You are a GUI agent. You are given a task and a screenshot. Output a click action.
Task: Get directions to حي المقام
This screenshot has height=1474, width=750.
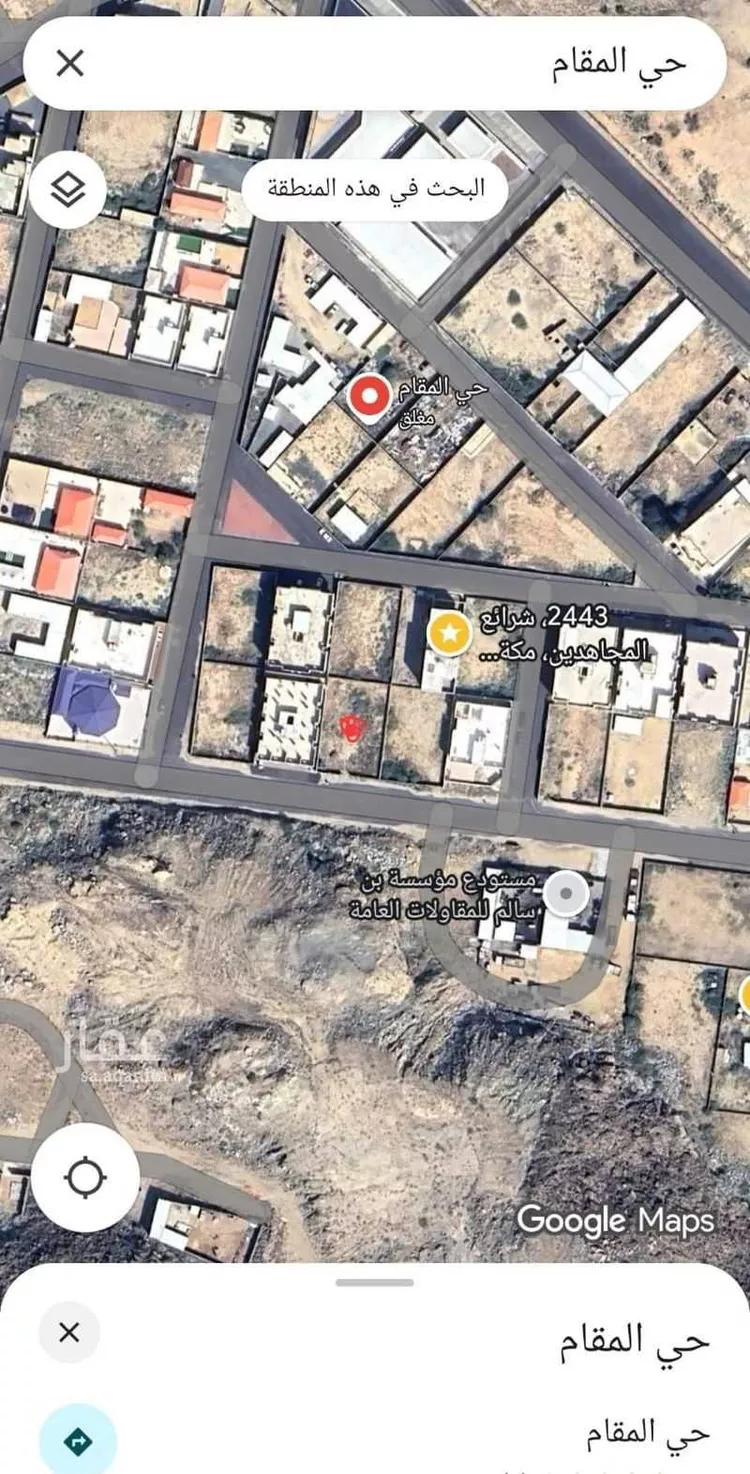tap(78, 1441)
